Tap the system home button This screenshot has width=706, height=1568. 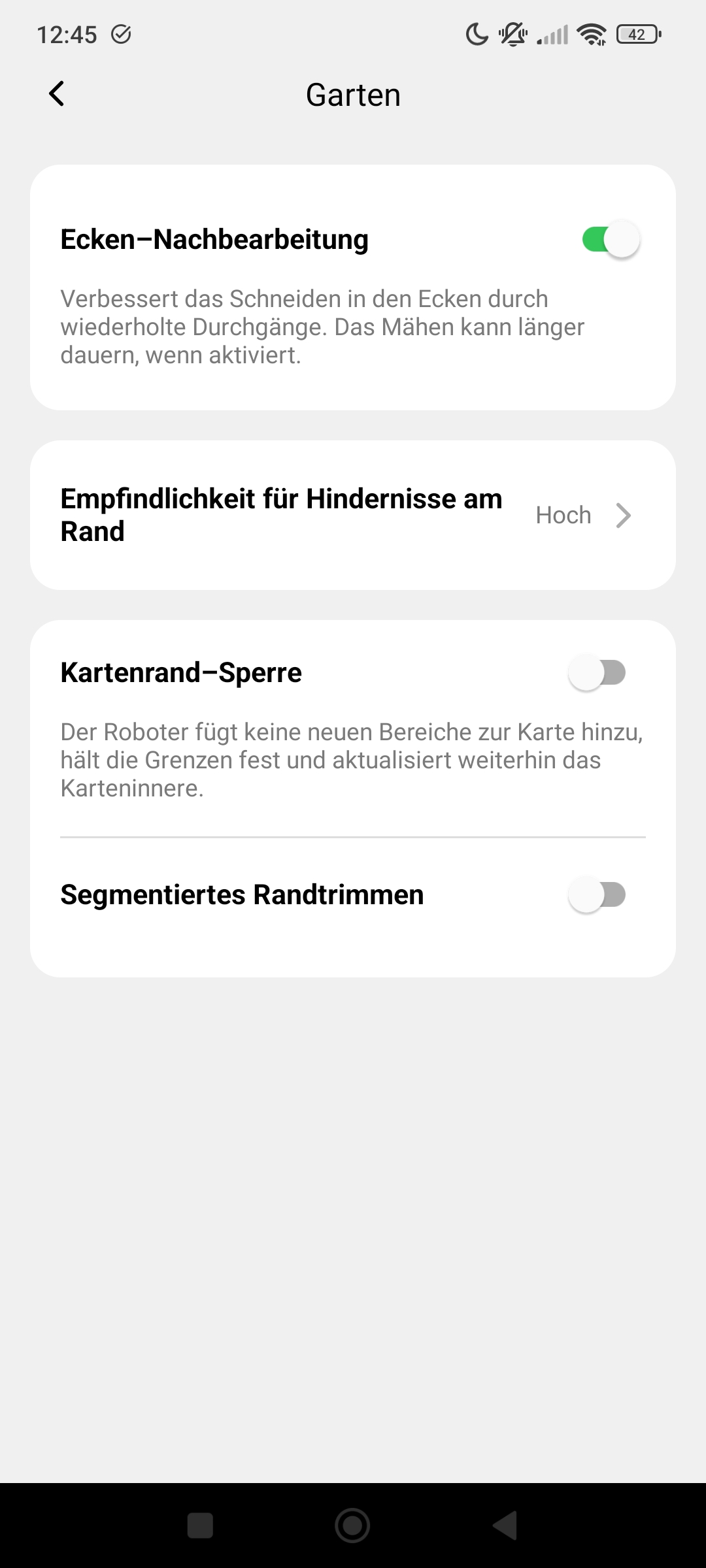[352, 1526]
